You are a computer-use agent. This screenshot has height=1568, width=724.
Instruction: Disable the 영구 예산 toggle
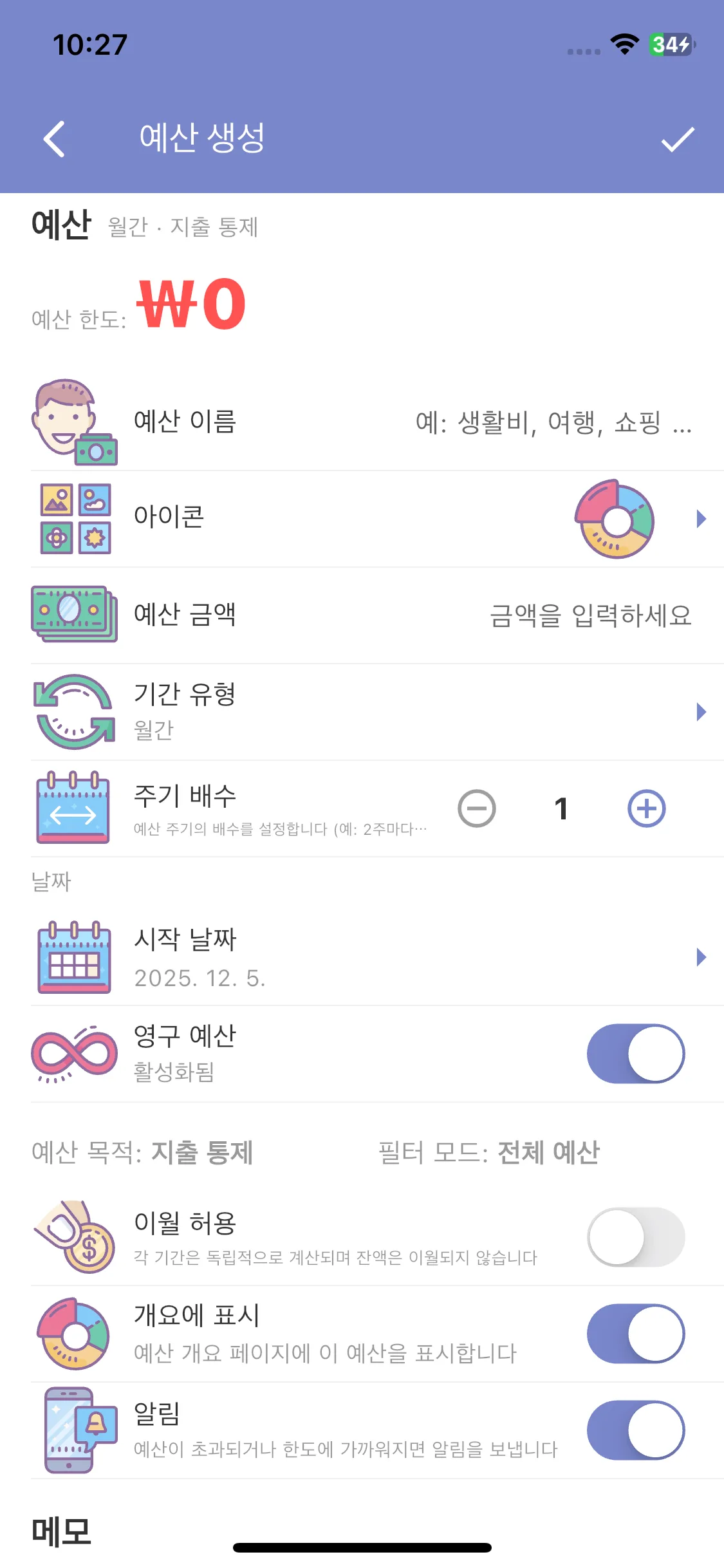(x=636, y=1054)
